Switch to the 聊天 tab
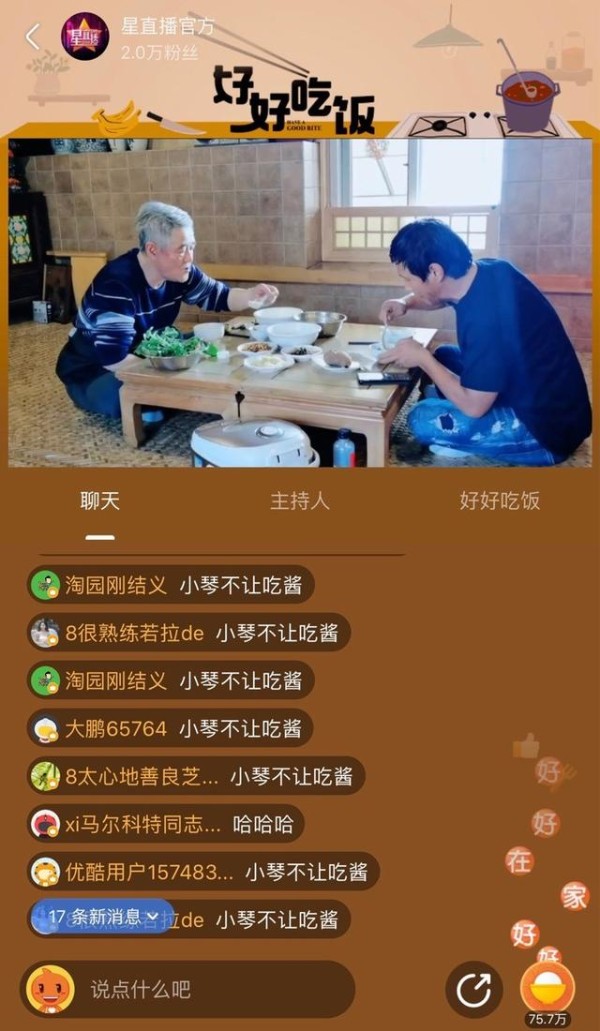 (100, 501)
